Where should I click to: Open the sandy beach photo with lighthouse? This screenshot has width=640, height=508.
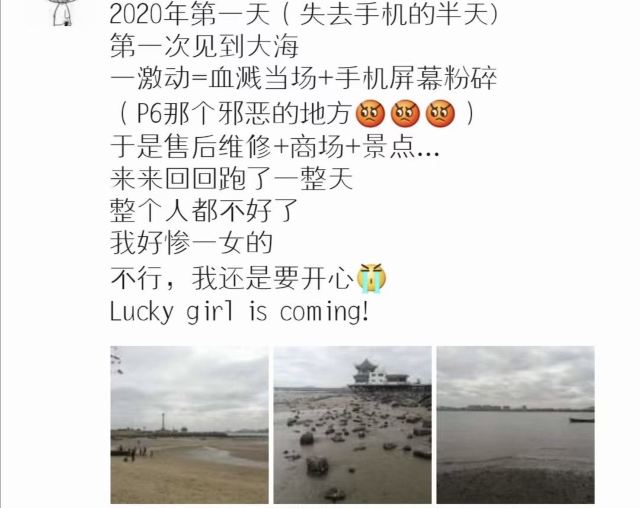[x=189, y=425]
